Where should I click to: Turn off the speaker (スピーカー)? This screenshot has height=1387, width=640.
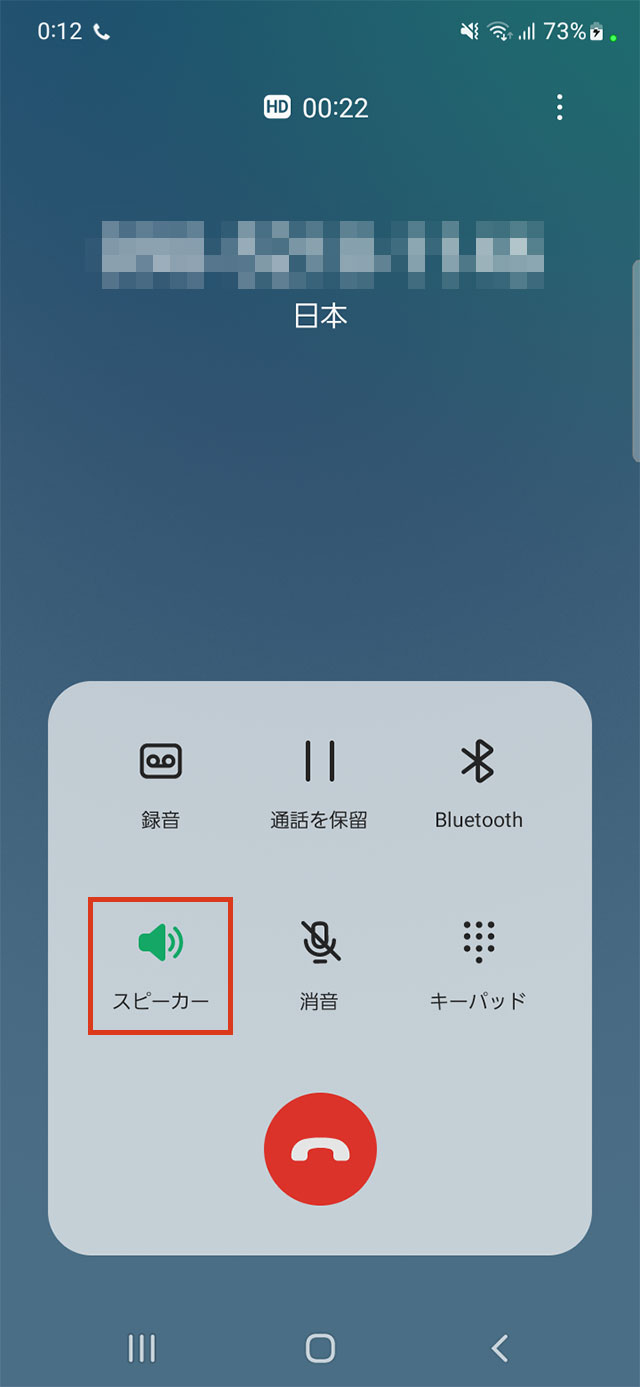click(x=160, y=962)
